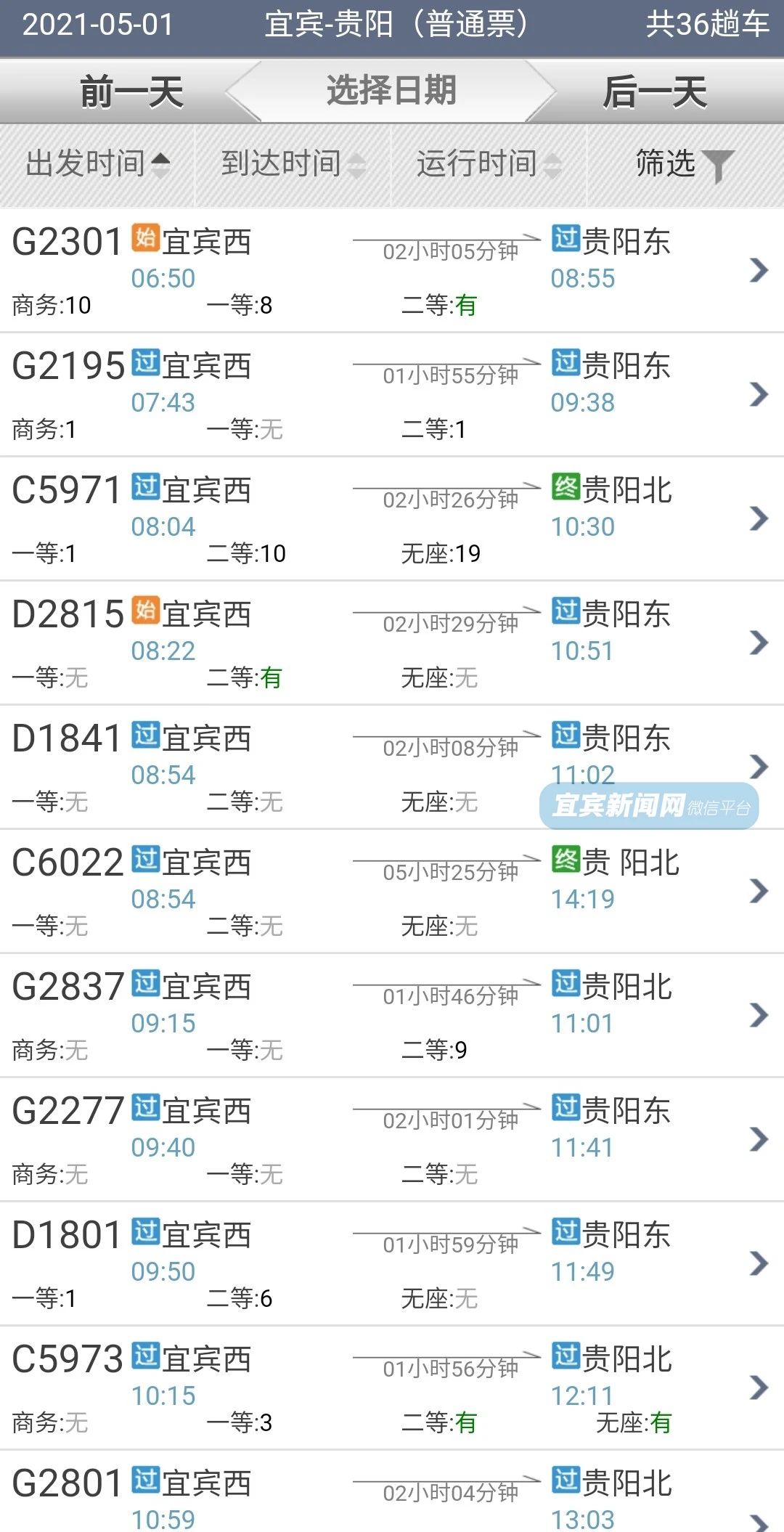The width and height of the screenshot is (784, 1532).
Task: Open train D1841 departing 08:54
Action: 392,767
